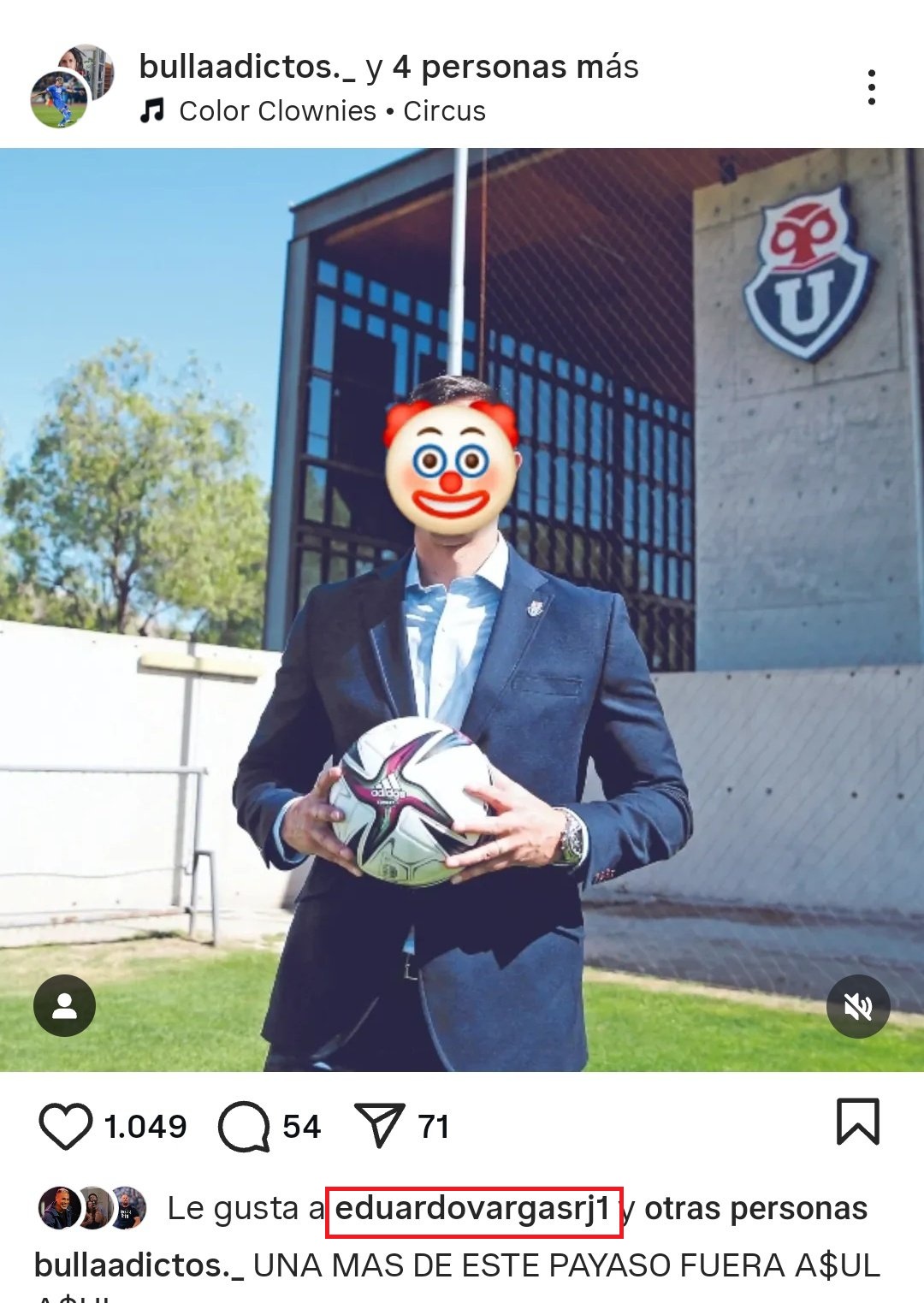The width and height of the screenshot is (924, 1303).
Task: Open the Color Clownies Circus audio page
Action: pos(331,111)
